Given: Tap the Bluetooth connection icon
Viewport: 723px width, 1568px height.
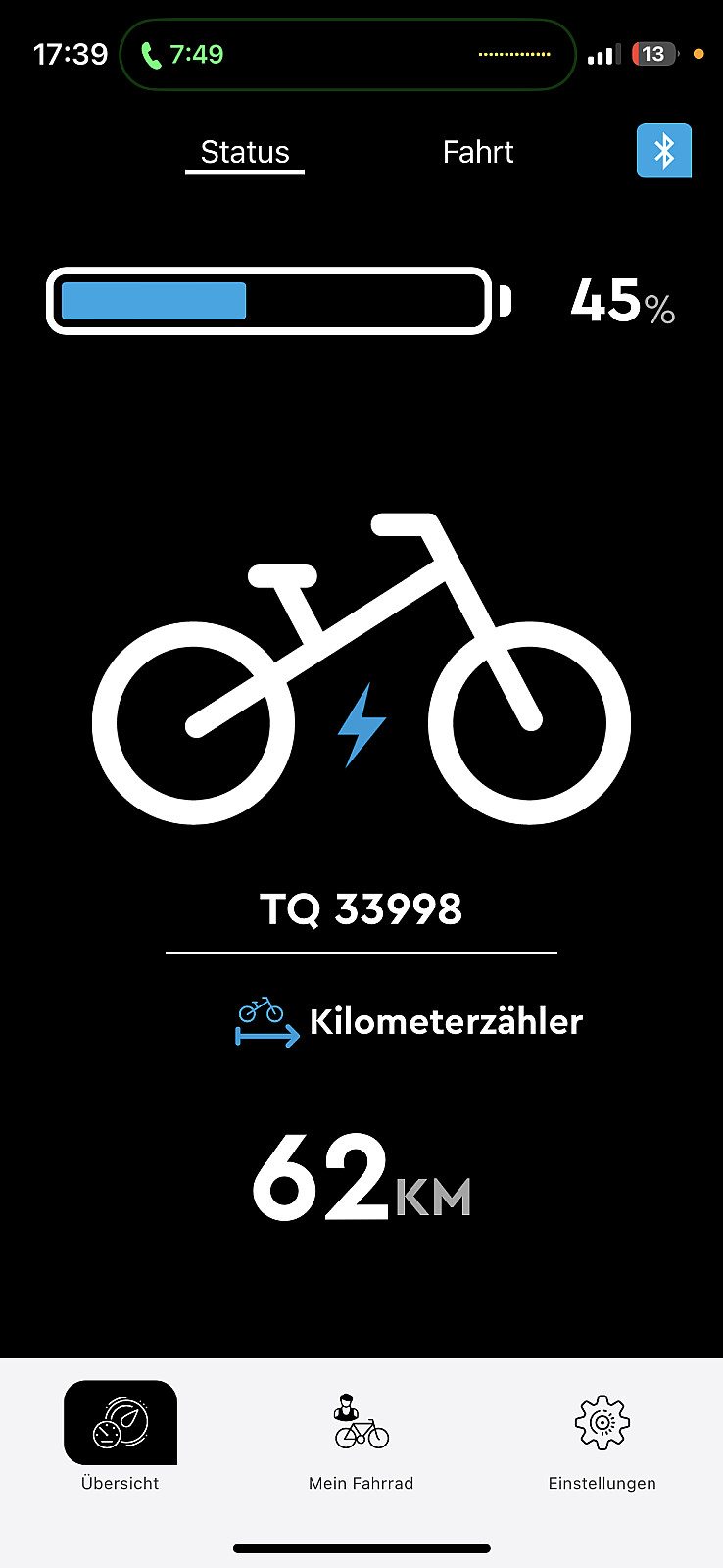Looking at the screenshot, I should [x=664, y=151].
